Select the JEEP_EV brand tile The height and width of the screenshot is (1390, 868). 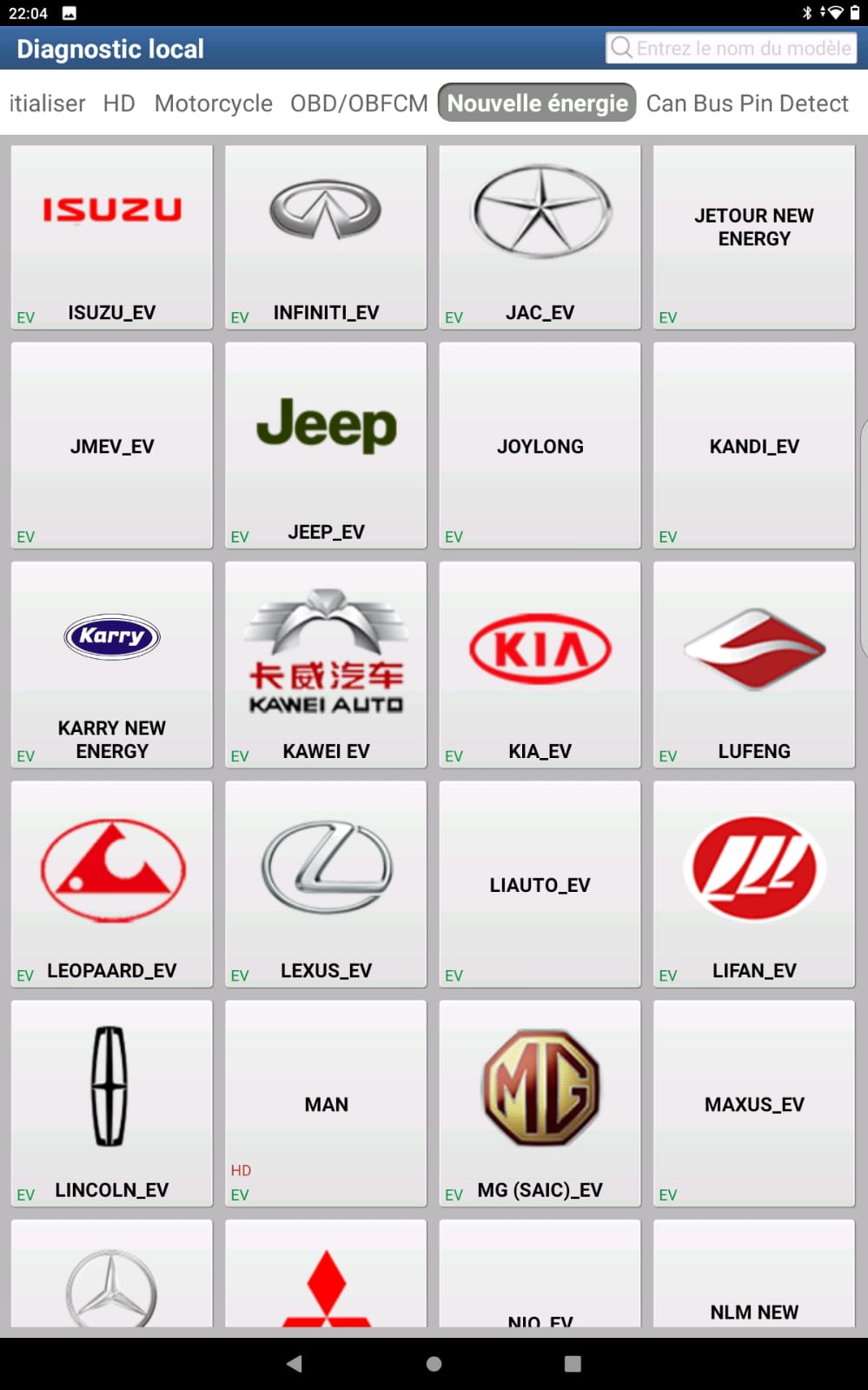tap(326, 445)
